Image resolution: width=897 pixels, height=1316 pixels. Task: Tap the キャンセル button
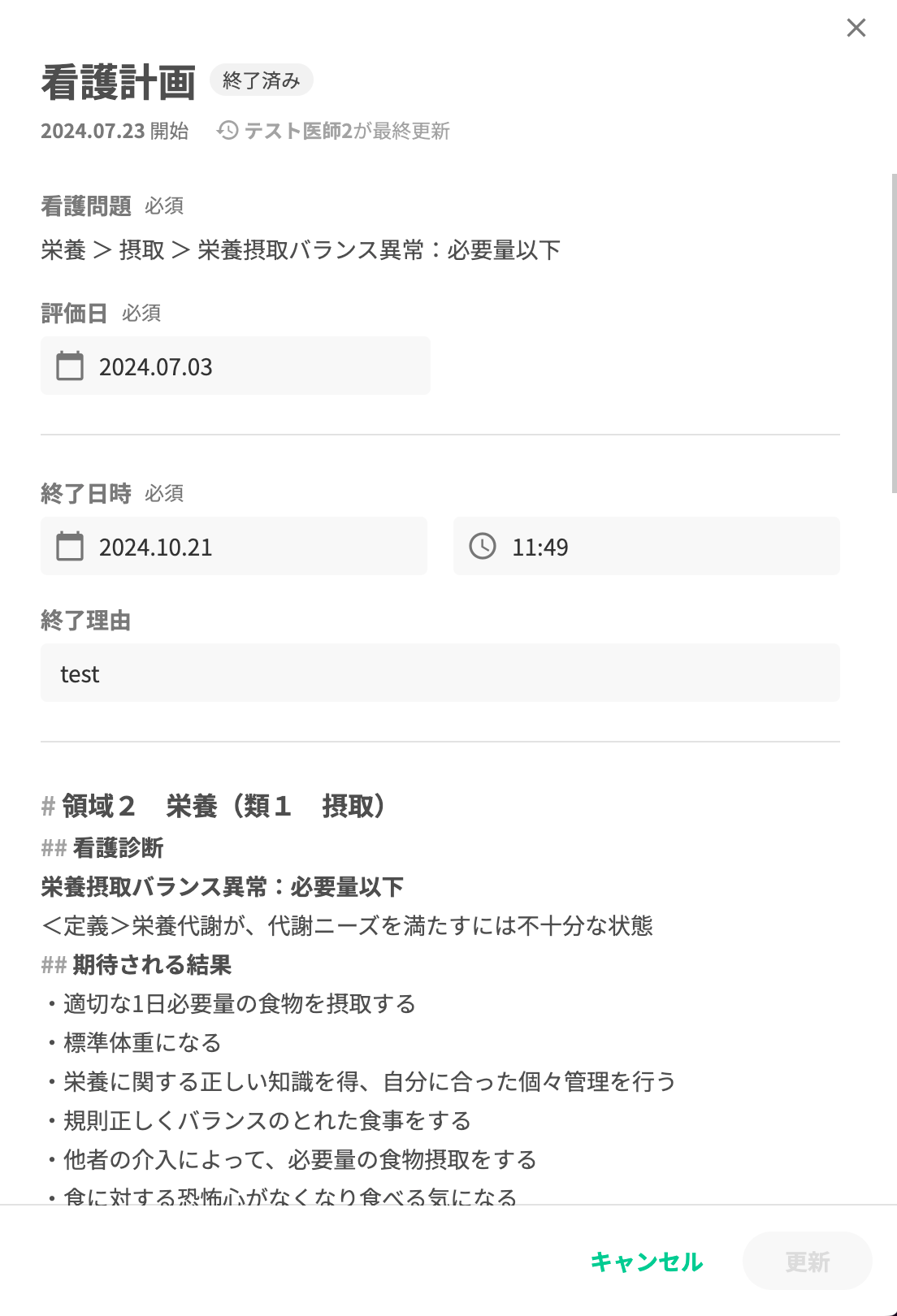[646, 1262]
